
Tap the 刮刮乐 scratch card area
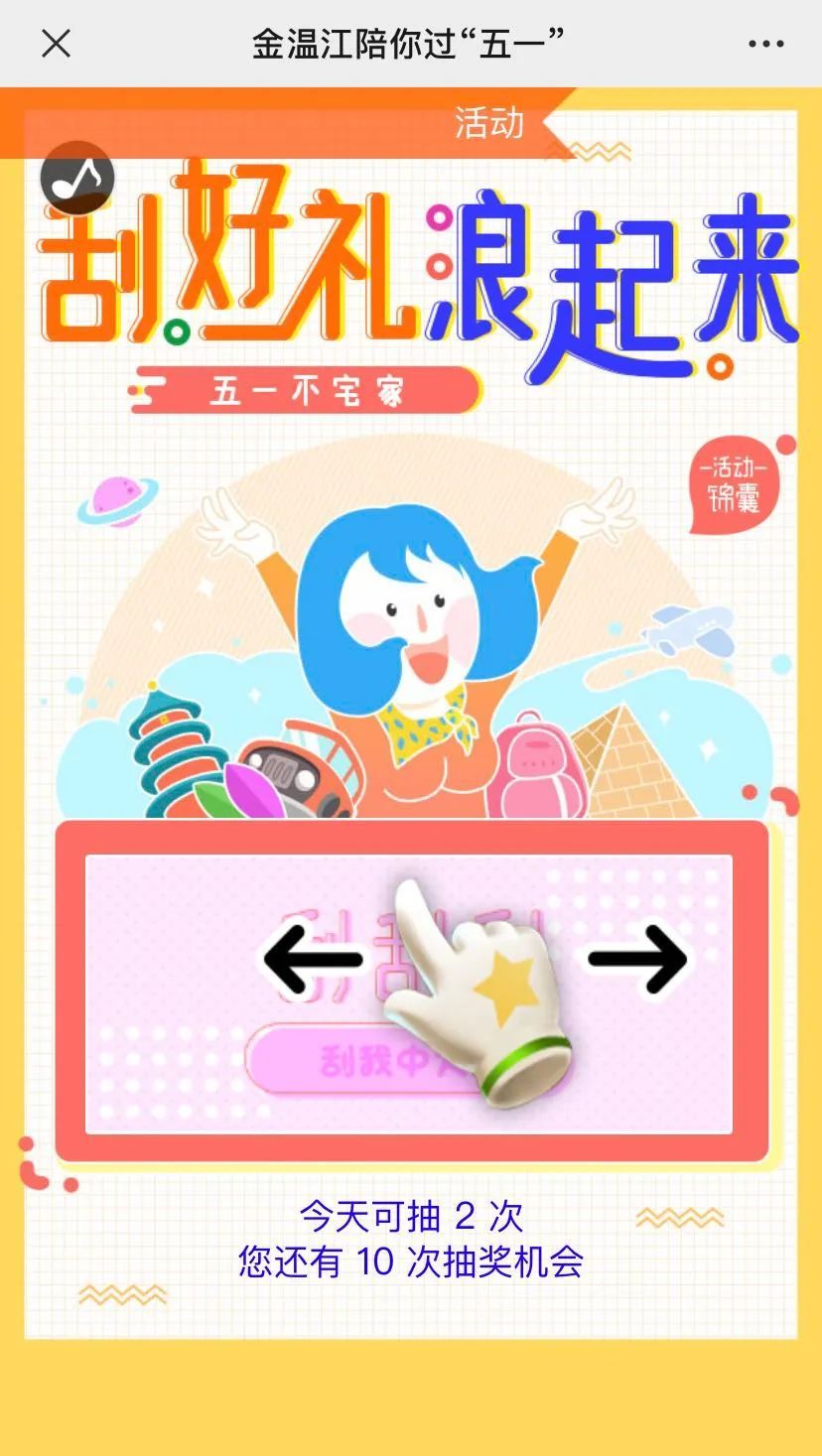point(409,993)
